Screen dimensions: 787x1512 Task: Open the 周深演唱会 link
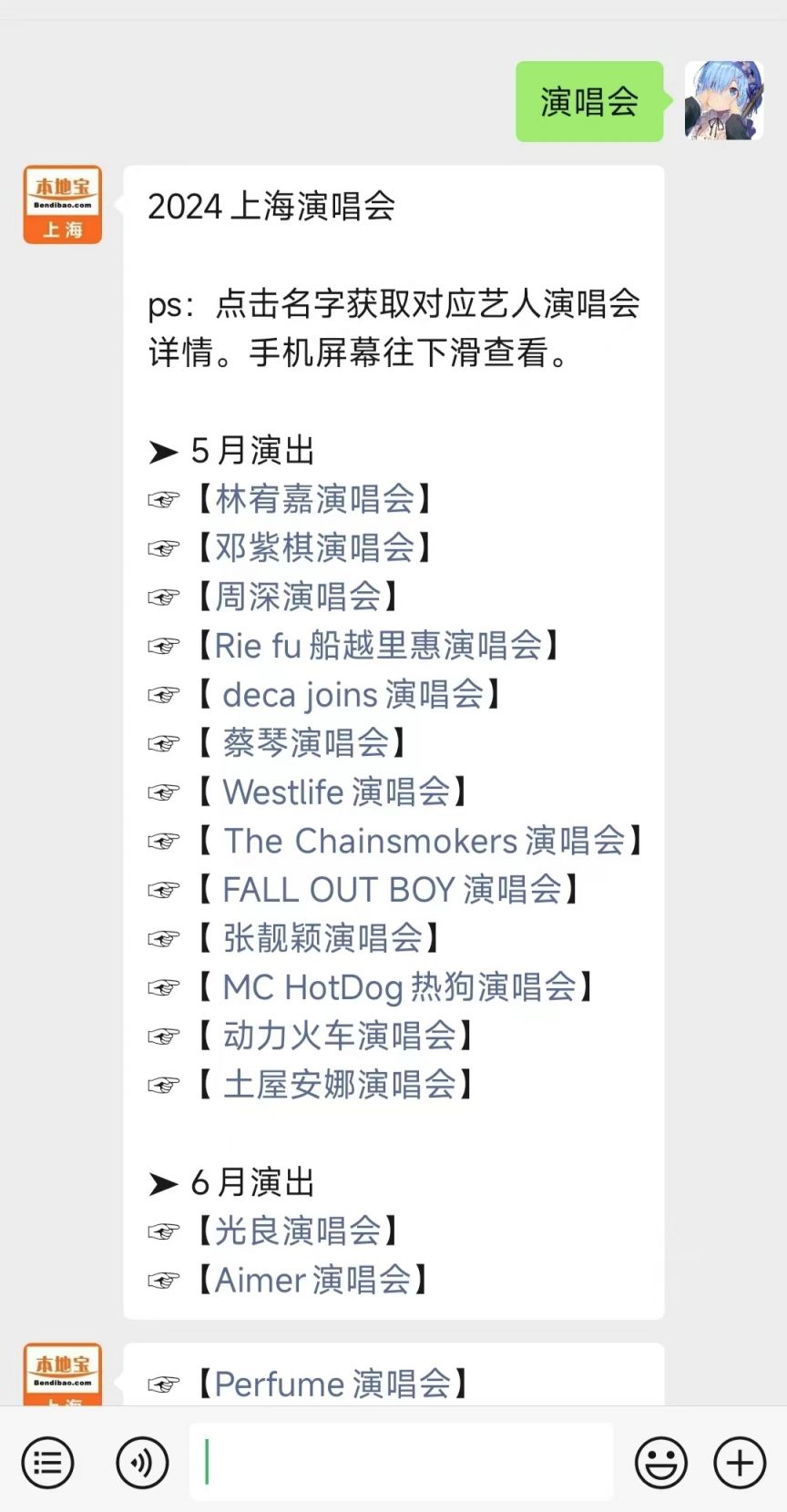[298, 597]
